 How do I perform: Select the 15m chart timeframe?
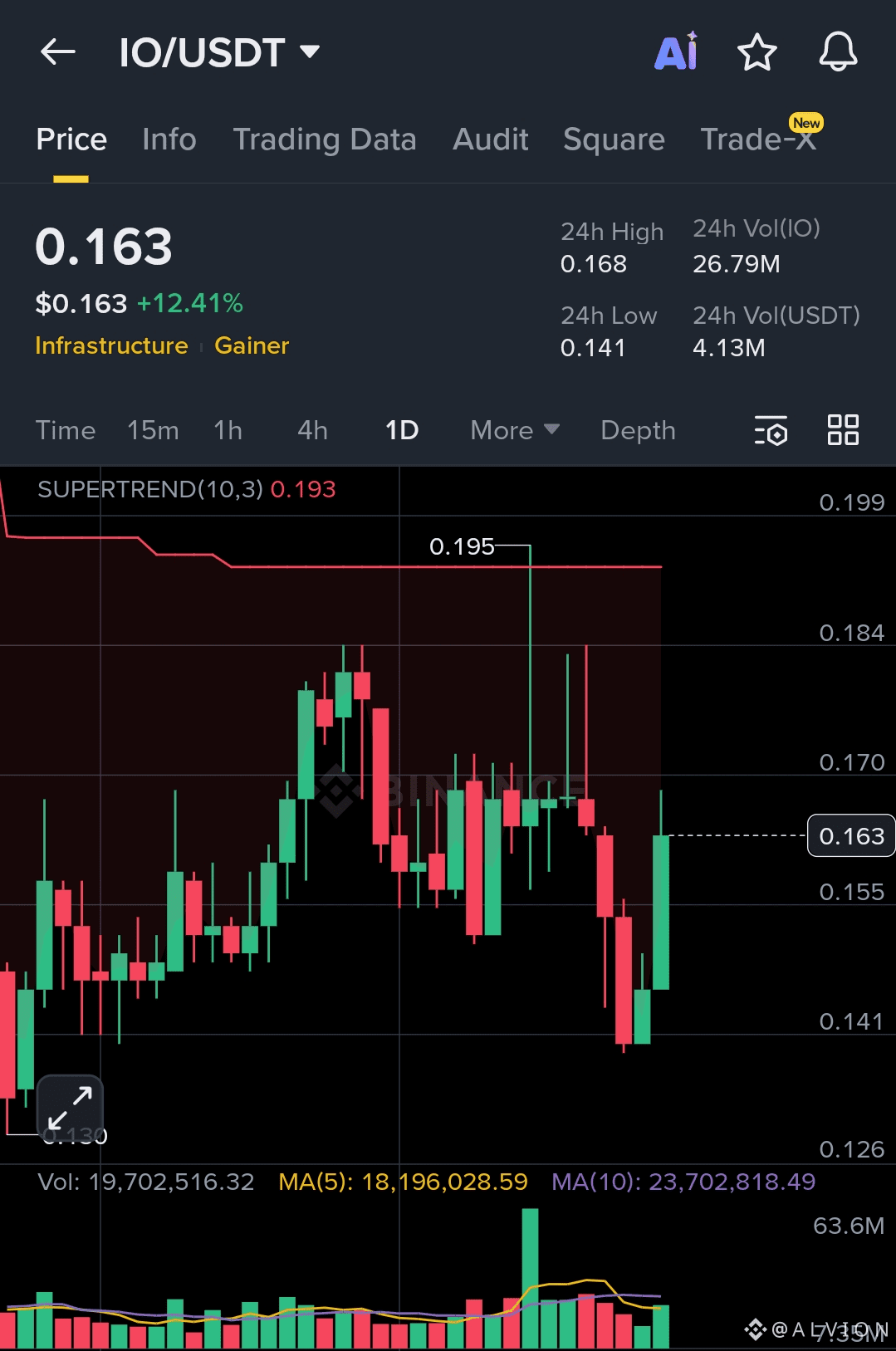coord(153,430)
